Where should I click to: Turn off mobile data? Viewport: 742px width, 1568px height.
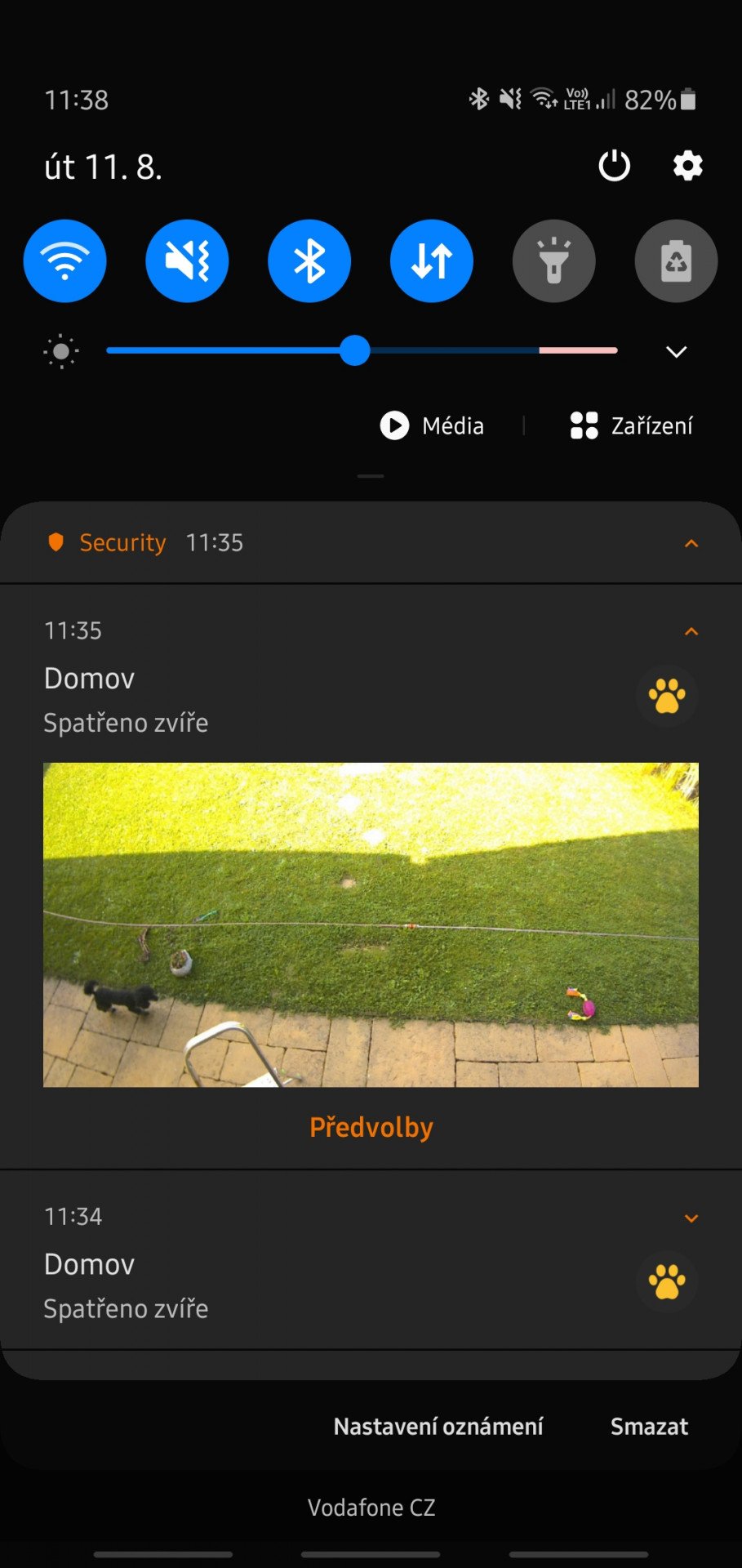pos(432,261)
